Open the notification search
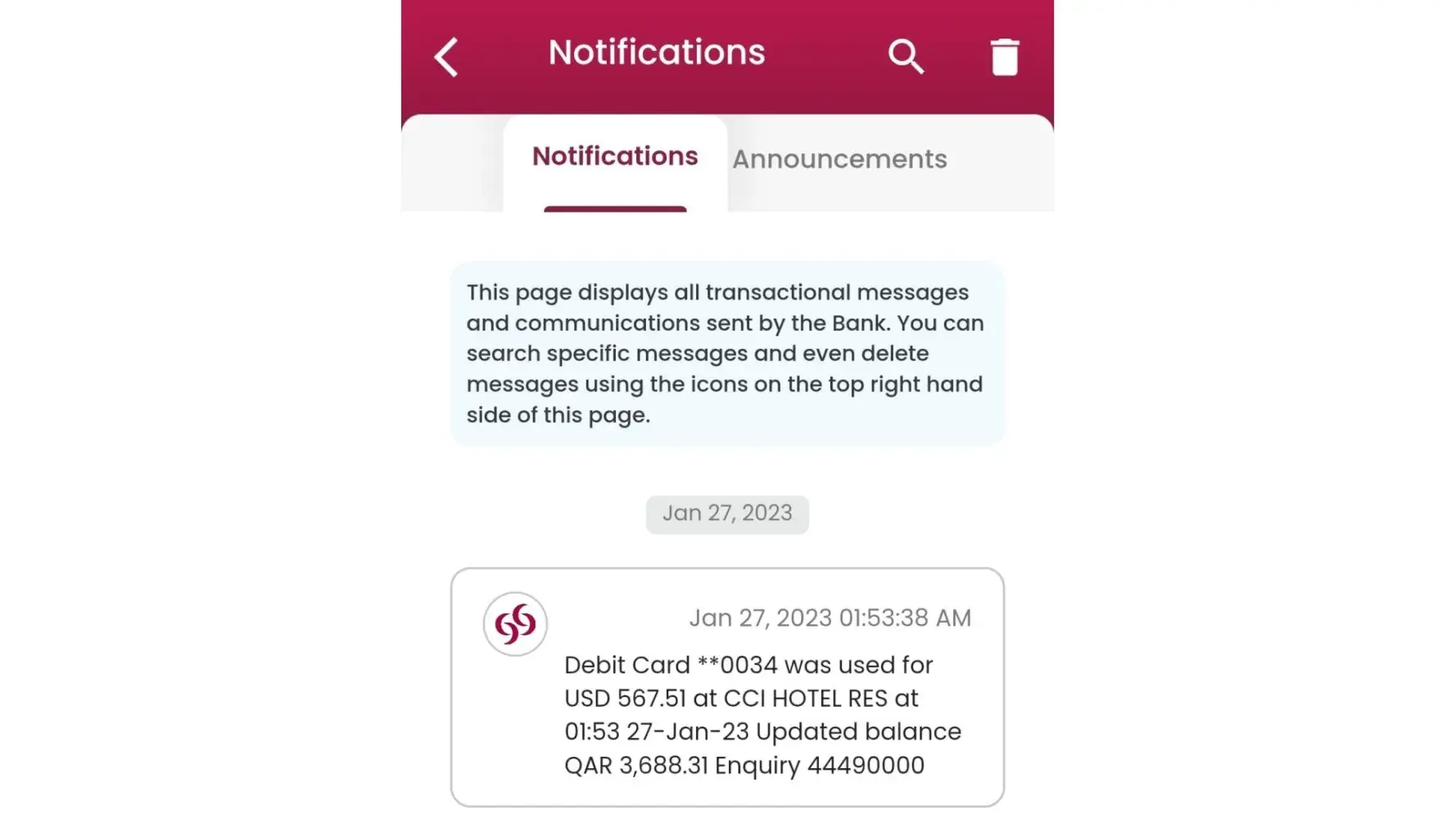The height and width of the screenshot is (819, 1456). 906,57
